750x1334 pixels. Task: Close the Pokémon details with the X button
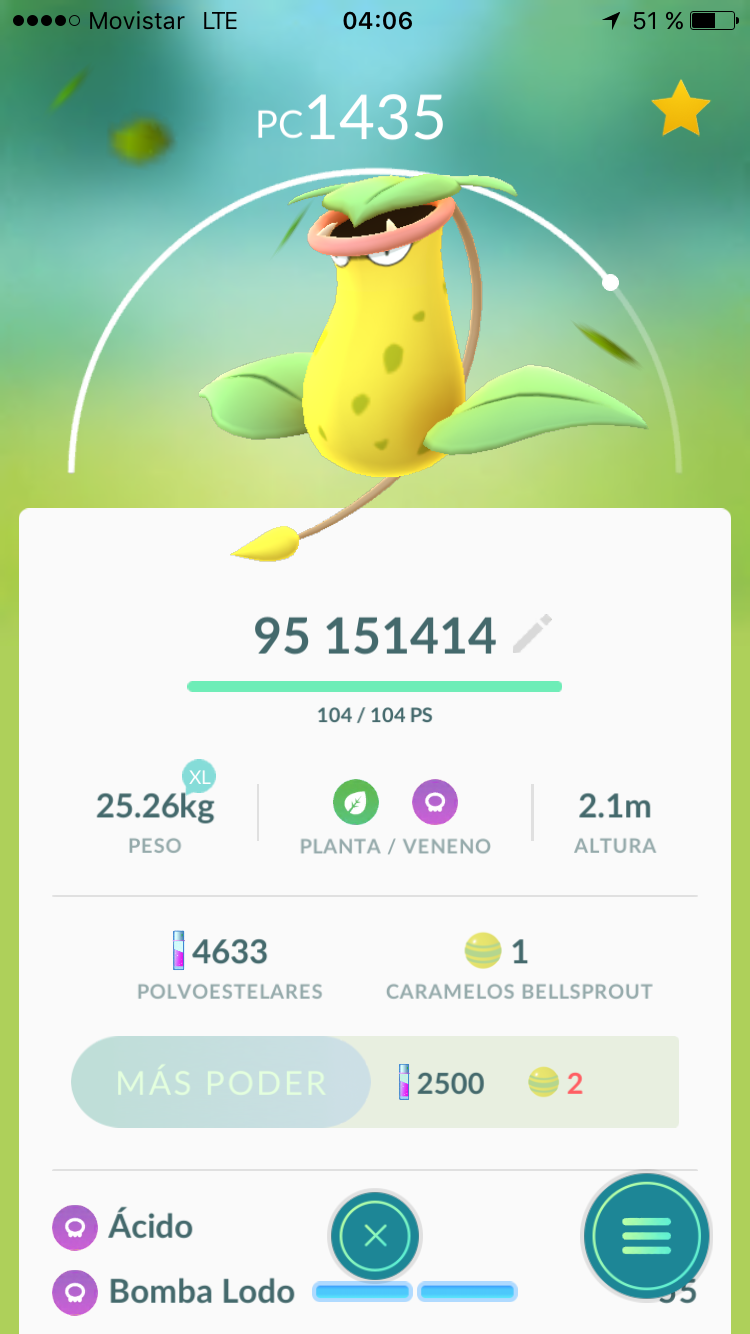pos(375,1237)
